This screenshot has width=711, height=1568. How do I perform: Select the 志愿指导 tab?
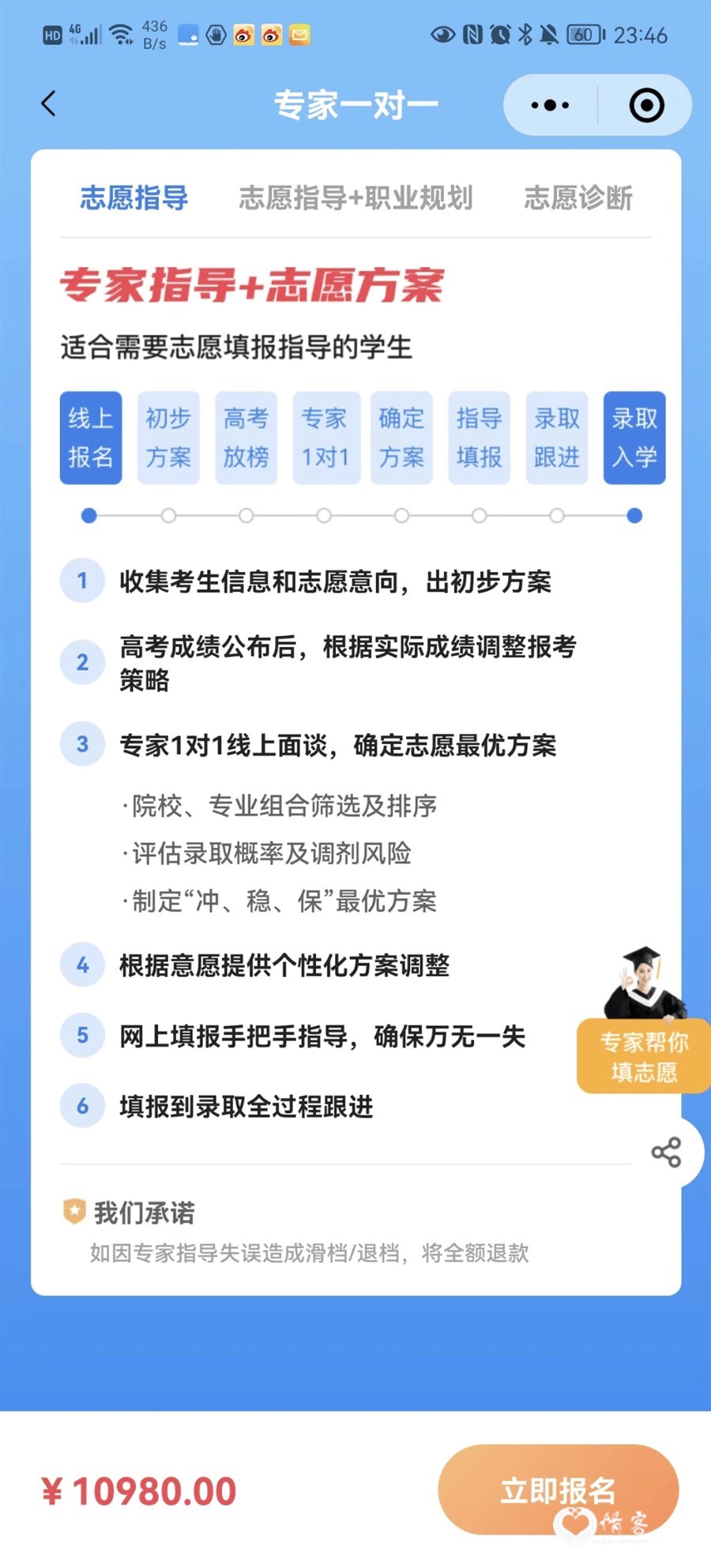134,197
